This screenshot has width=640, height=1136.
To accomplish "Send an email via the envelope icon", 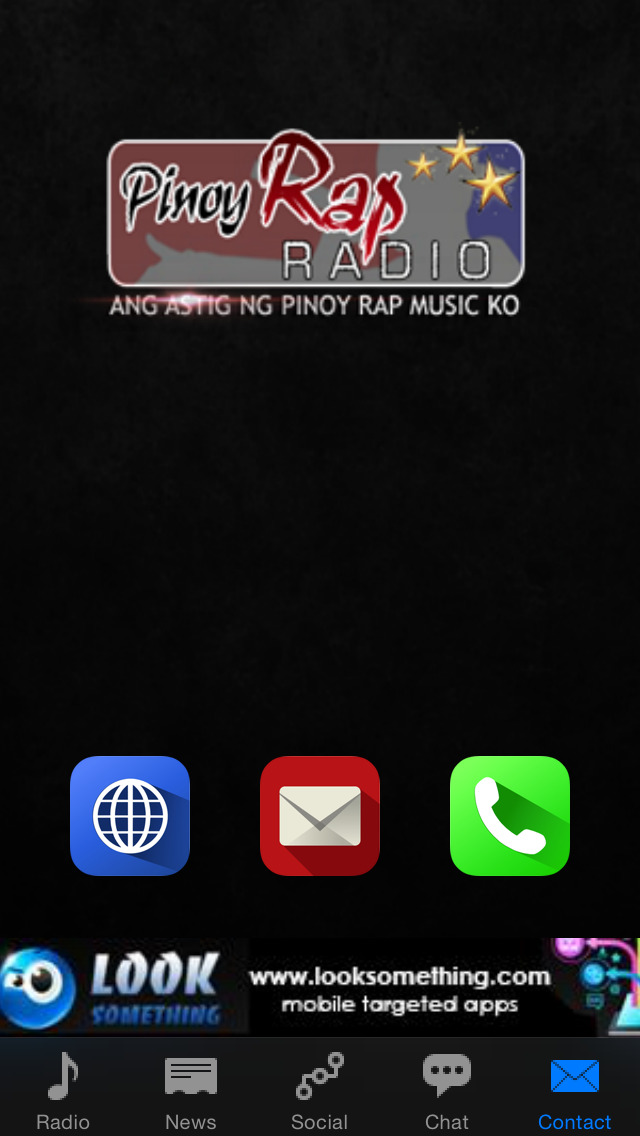I will point(320,816).
